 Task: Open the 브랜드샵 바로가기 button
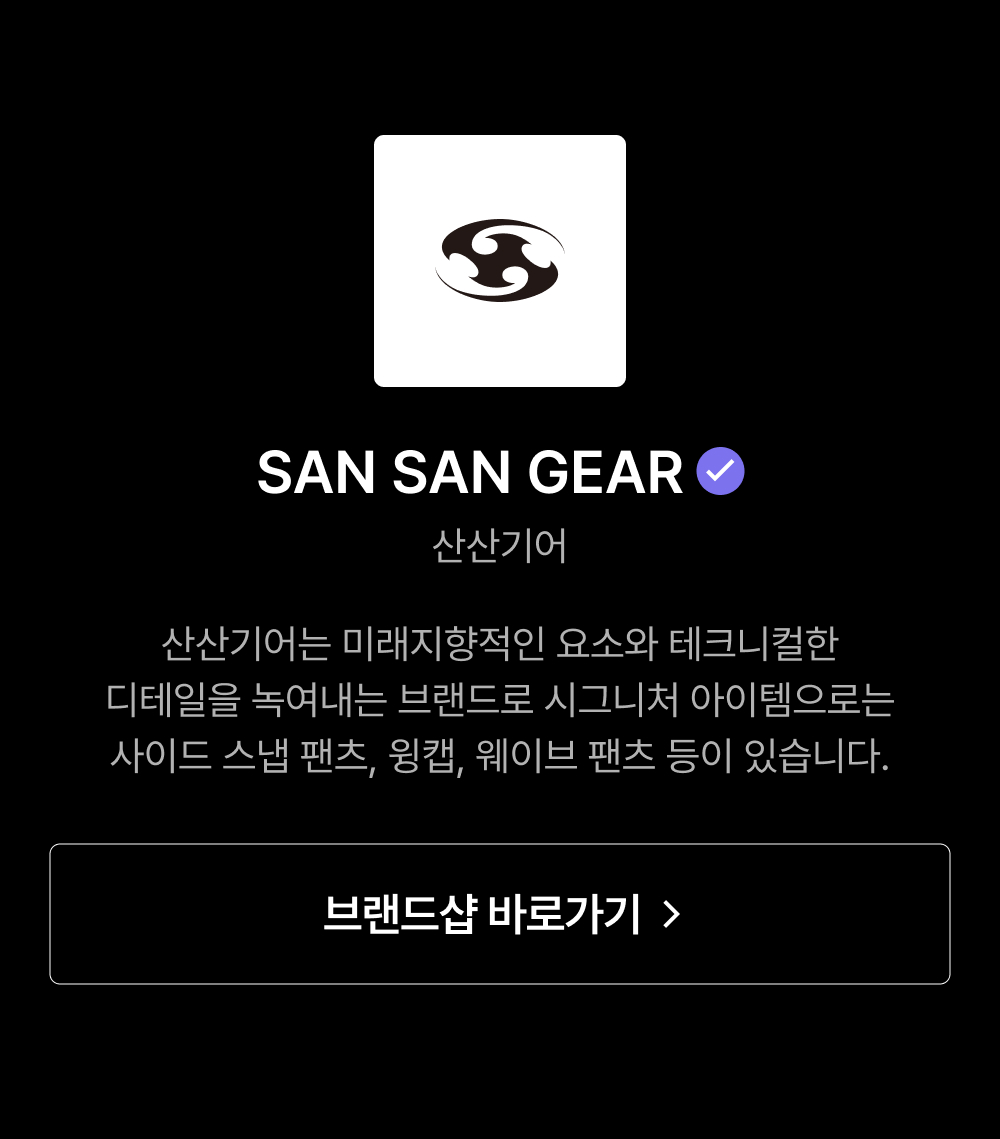pos(500,914)
